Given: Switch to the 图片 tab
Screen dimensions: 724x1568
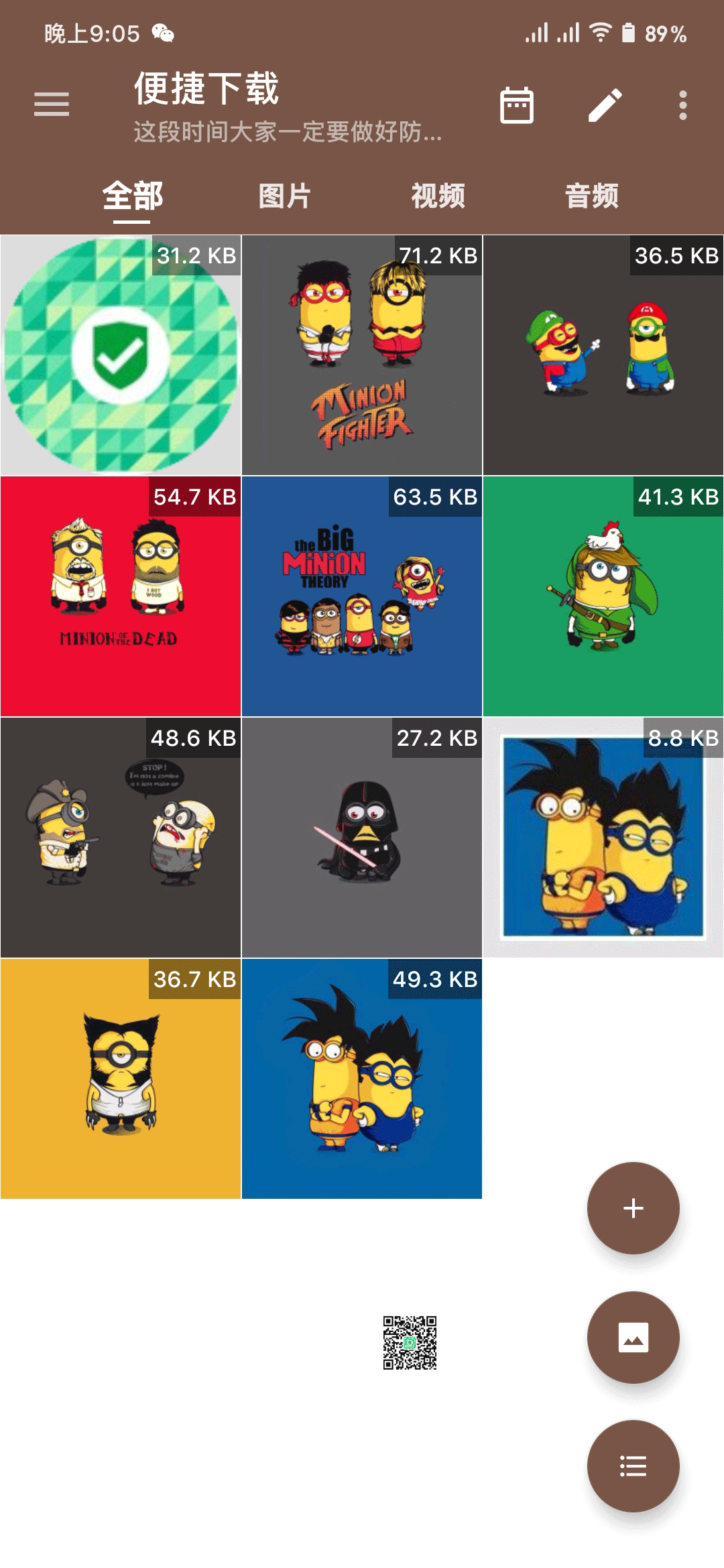Looking at the screenshot, I should (285, 196).
